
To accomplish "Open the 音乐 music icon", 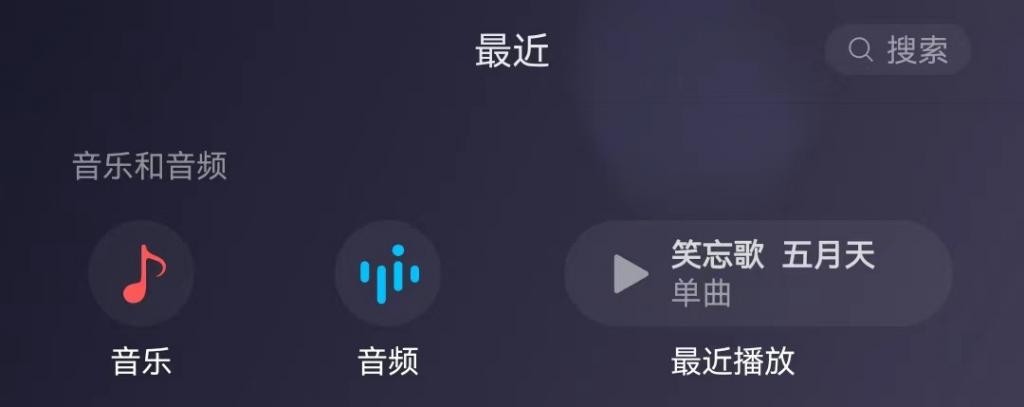I will (141, 273).
